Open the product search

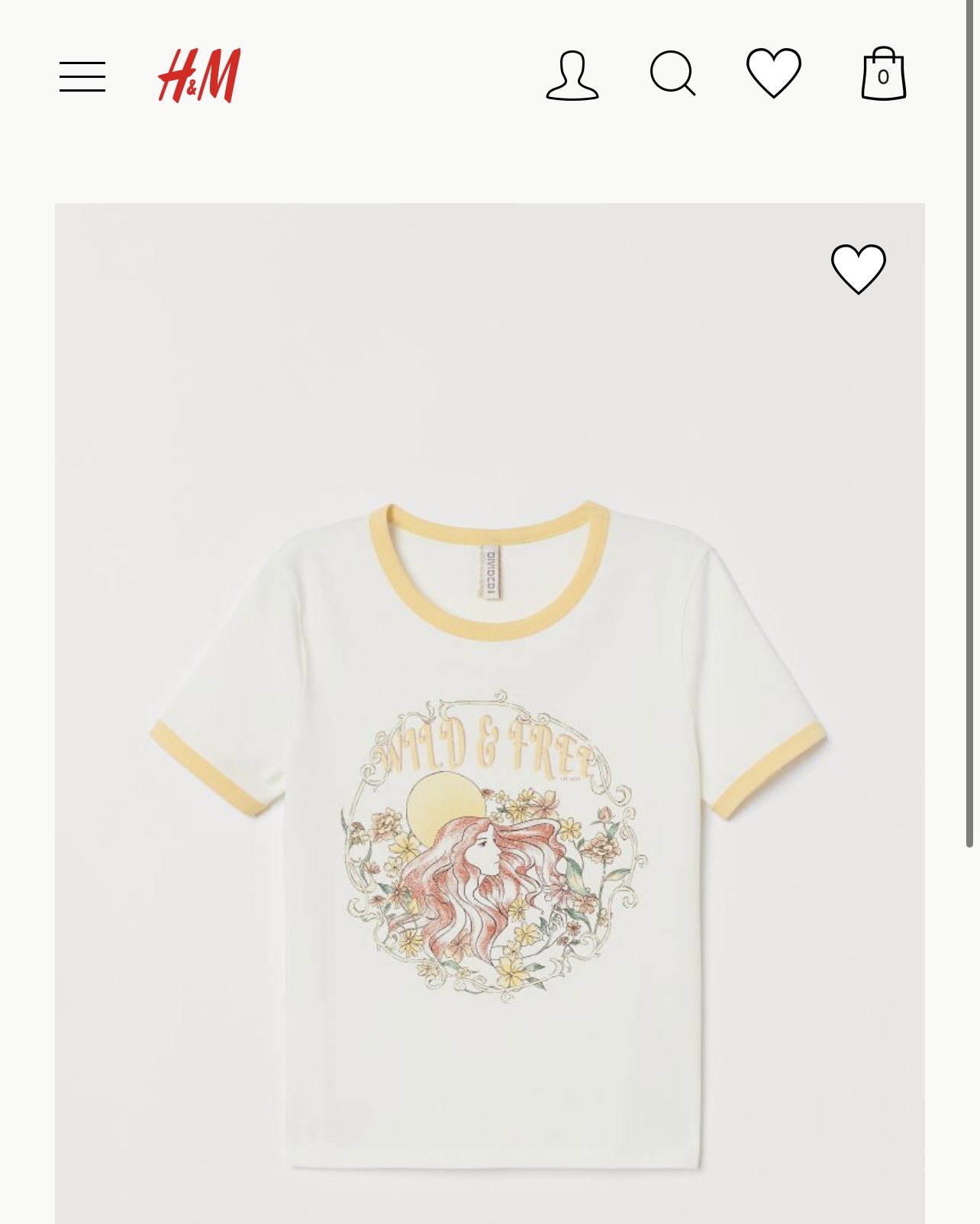point(672,74)
